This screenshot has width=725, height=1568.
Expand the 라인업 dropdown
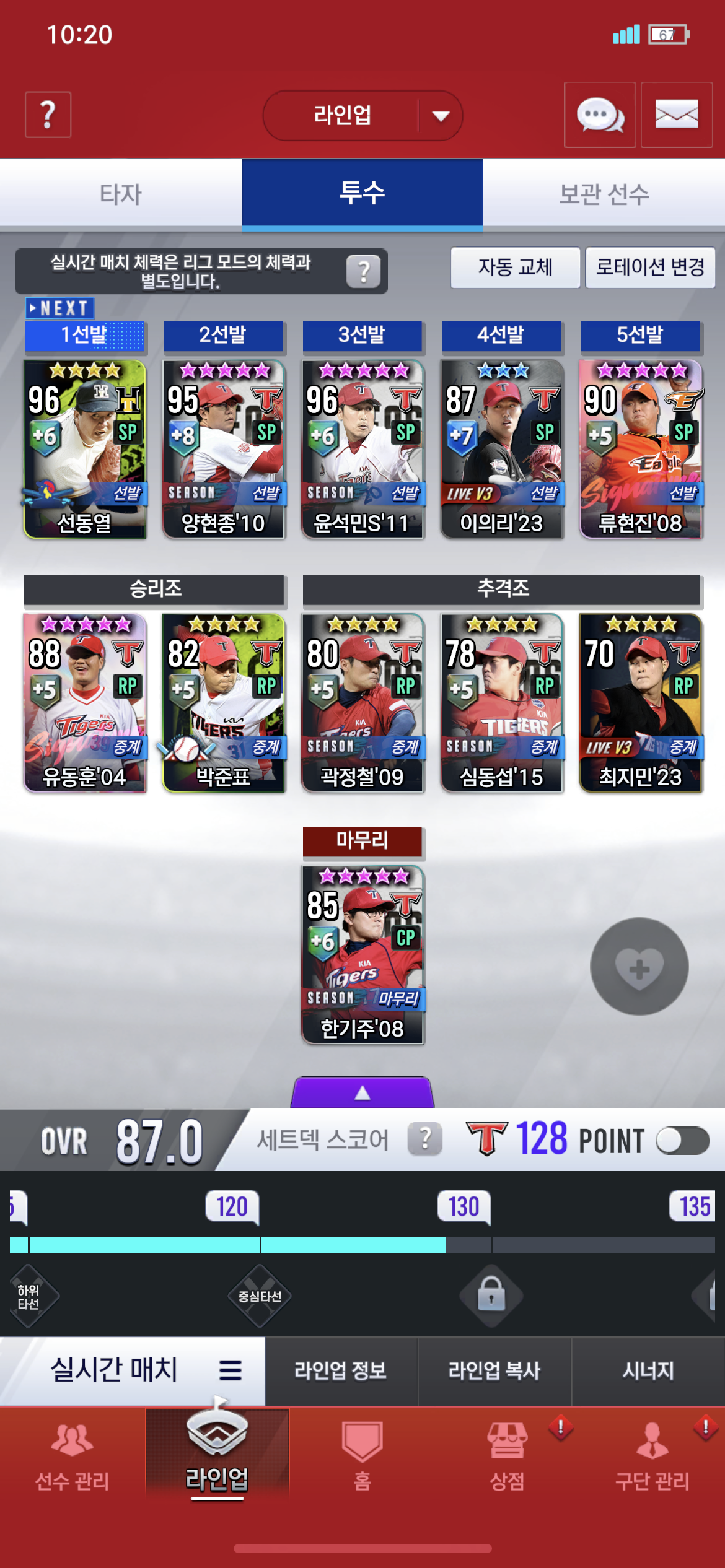362,116
